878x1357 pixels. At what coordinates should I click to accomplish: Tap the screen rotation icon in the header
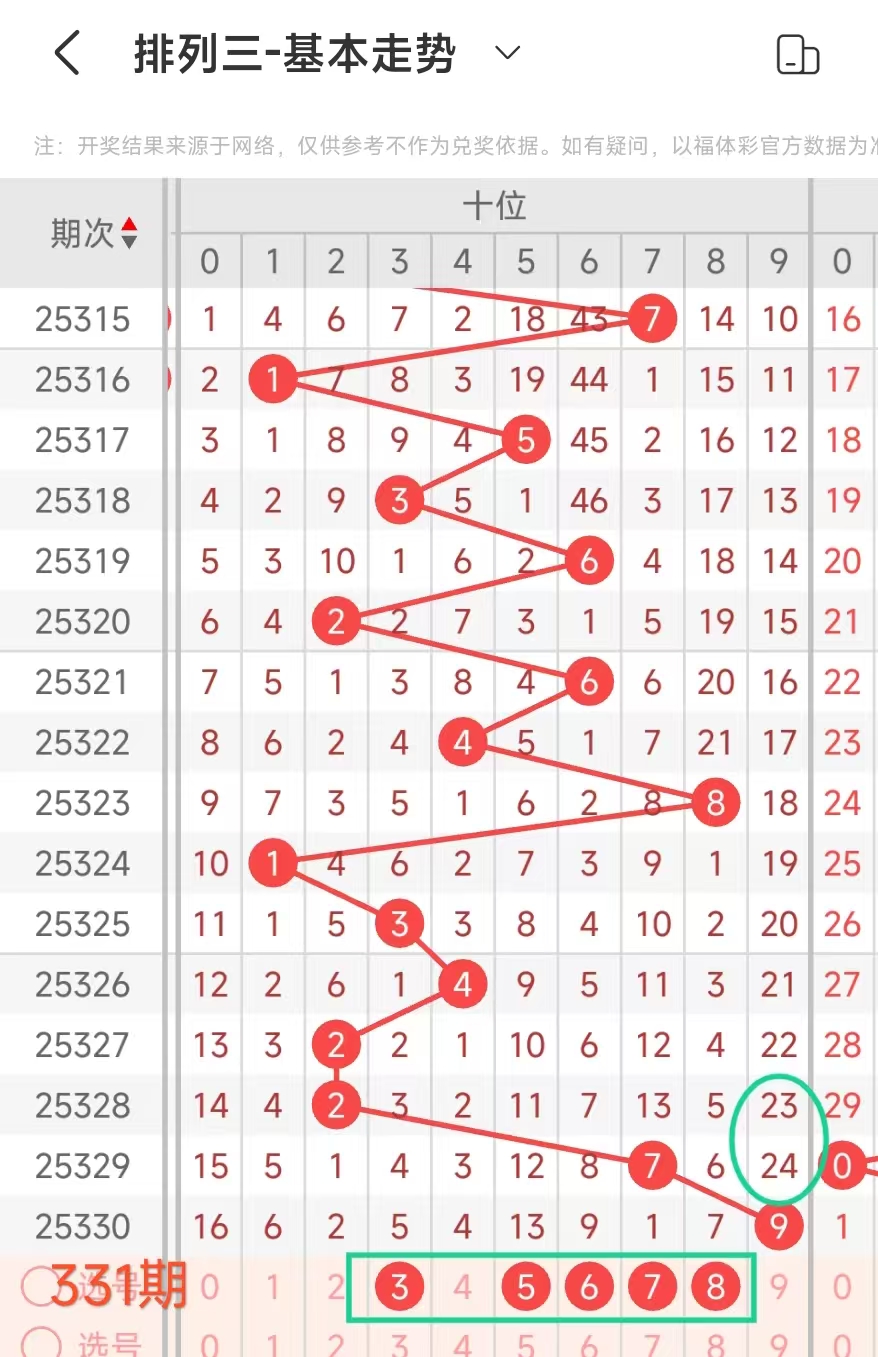797,55
